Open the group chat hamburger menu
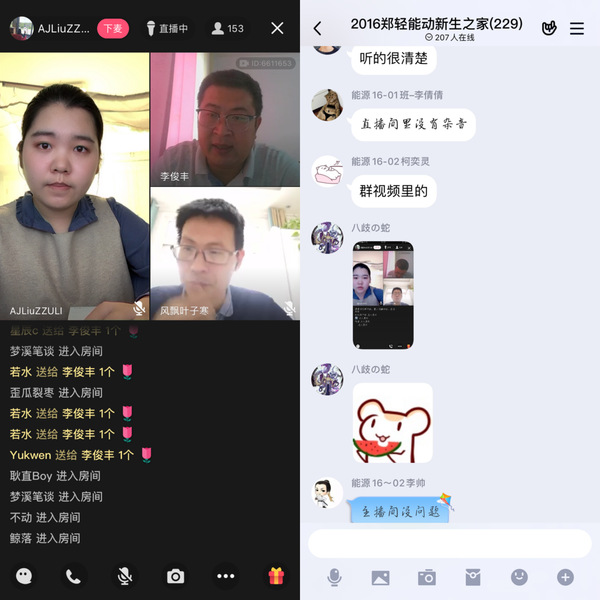 point(577,29)
